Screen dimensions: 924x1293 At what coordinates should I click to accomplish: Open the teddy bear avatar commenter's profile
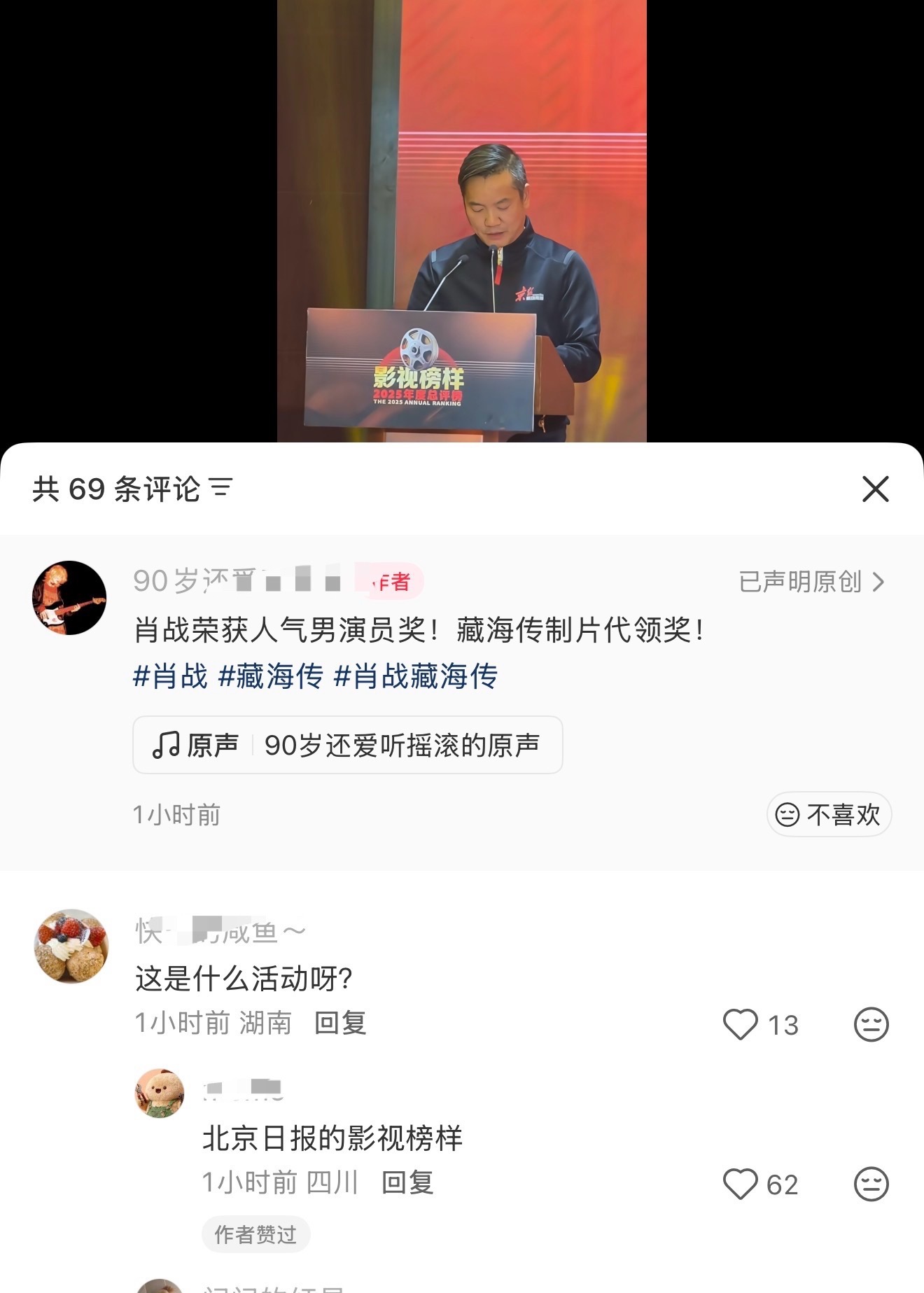(160, 1094)
